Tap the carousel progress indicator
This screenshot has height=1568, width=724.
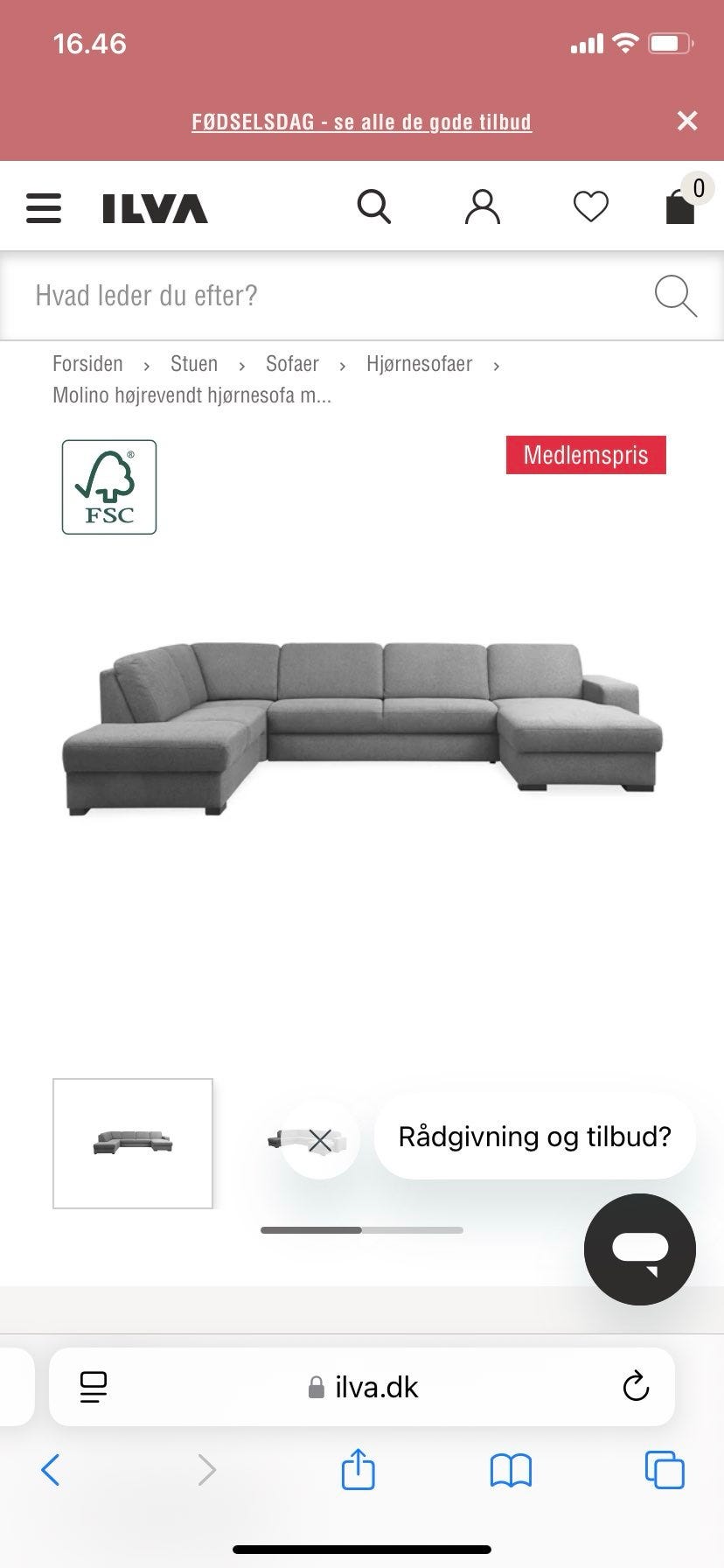(361, 1230)
